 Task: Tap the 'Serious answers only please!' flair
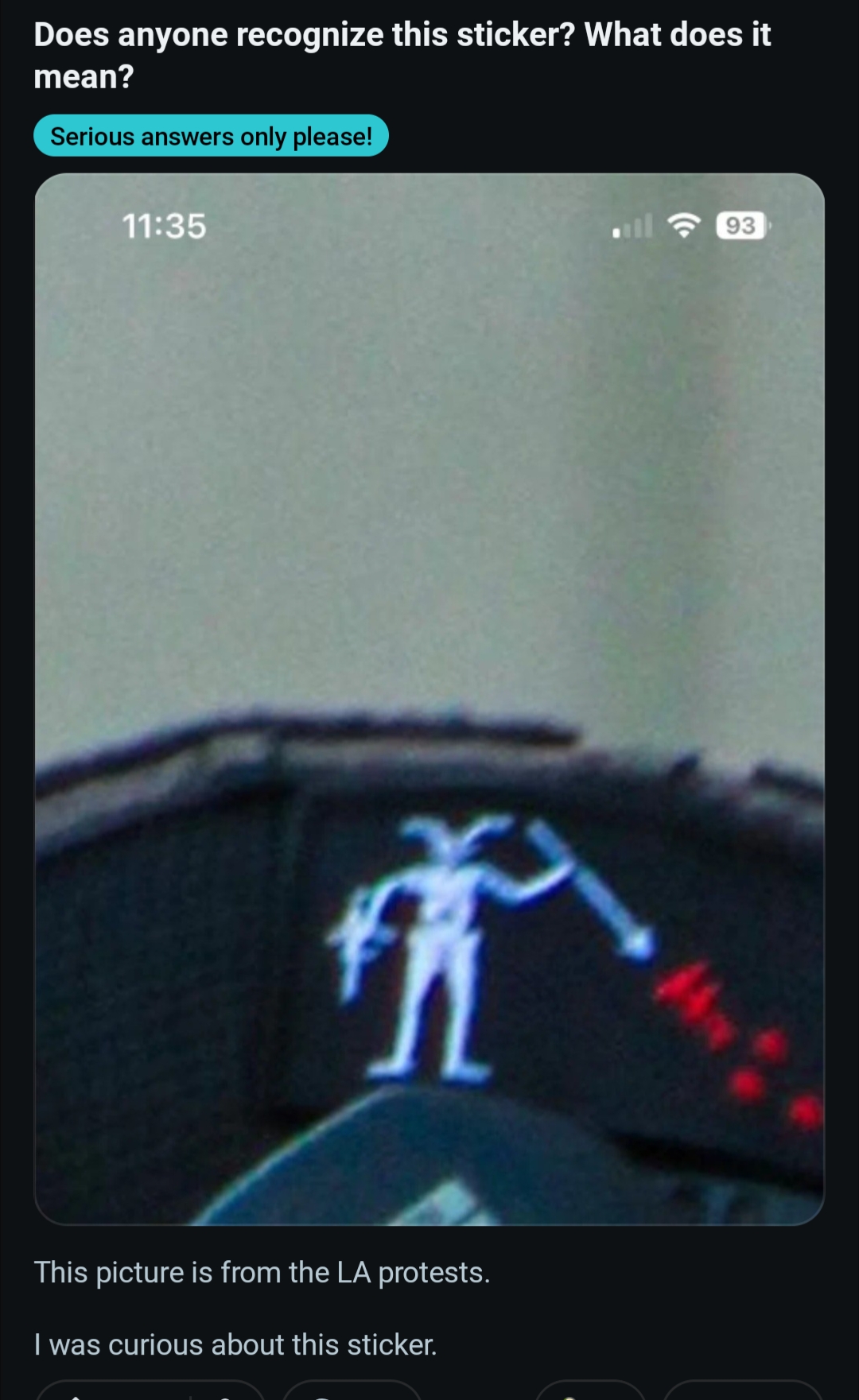pyautogui.click(x=211, y=136)
